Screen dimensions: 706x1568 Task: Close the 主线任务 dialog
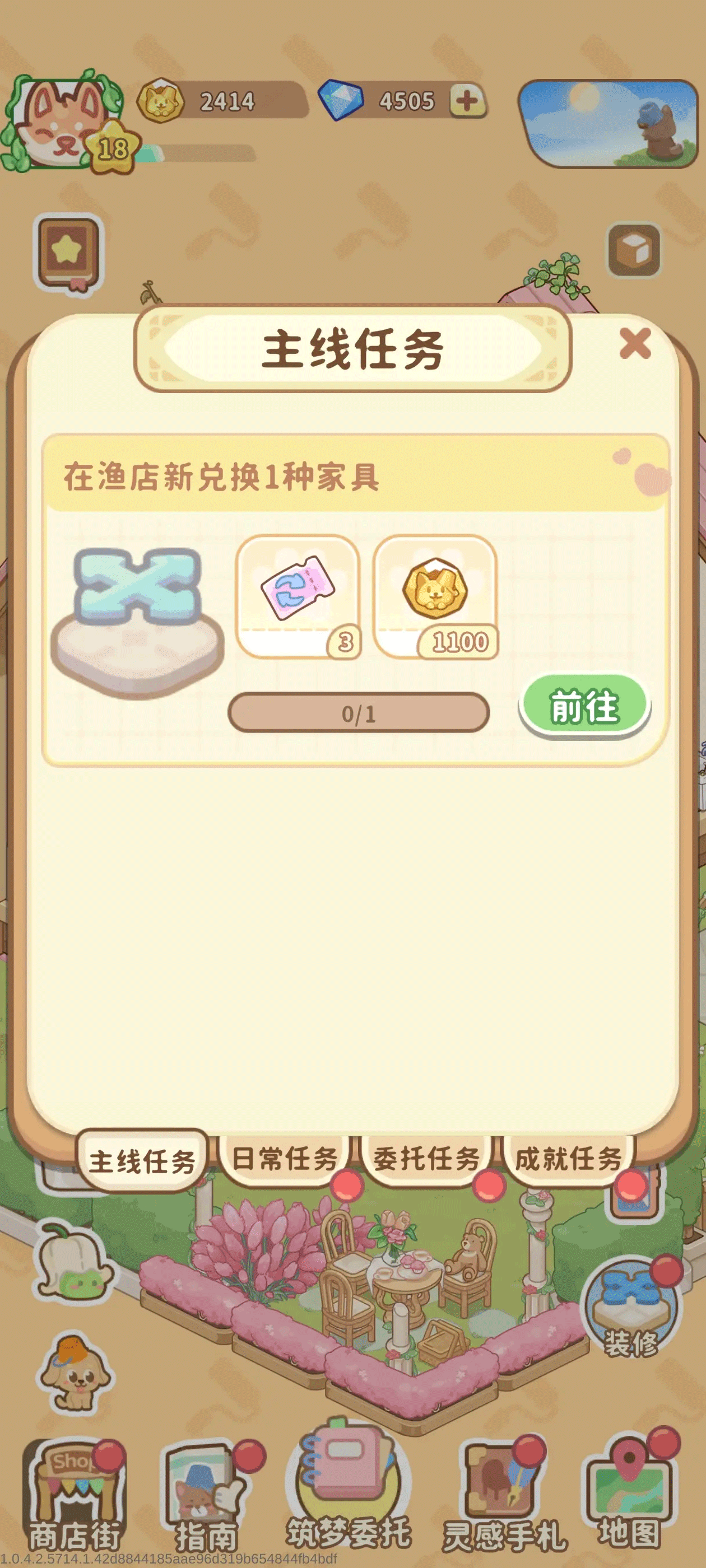(x=634, y=344)
